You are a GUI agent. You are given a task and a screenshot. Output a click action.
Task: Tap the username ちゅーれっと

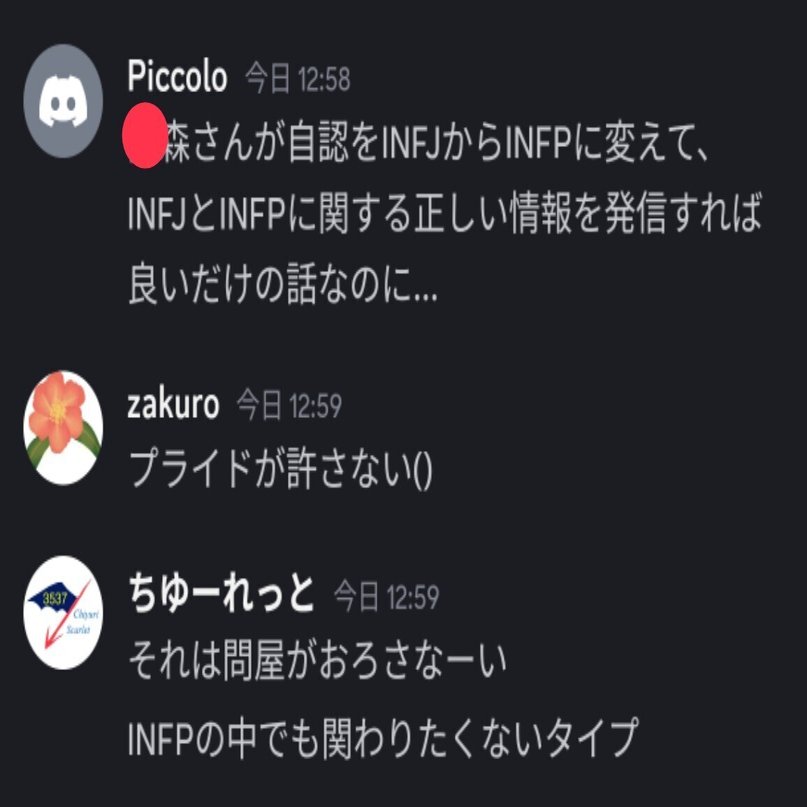(221, 594)
